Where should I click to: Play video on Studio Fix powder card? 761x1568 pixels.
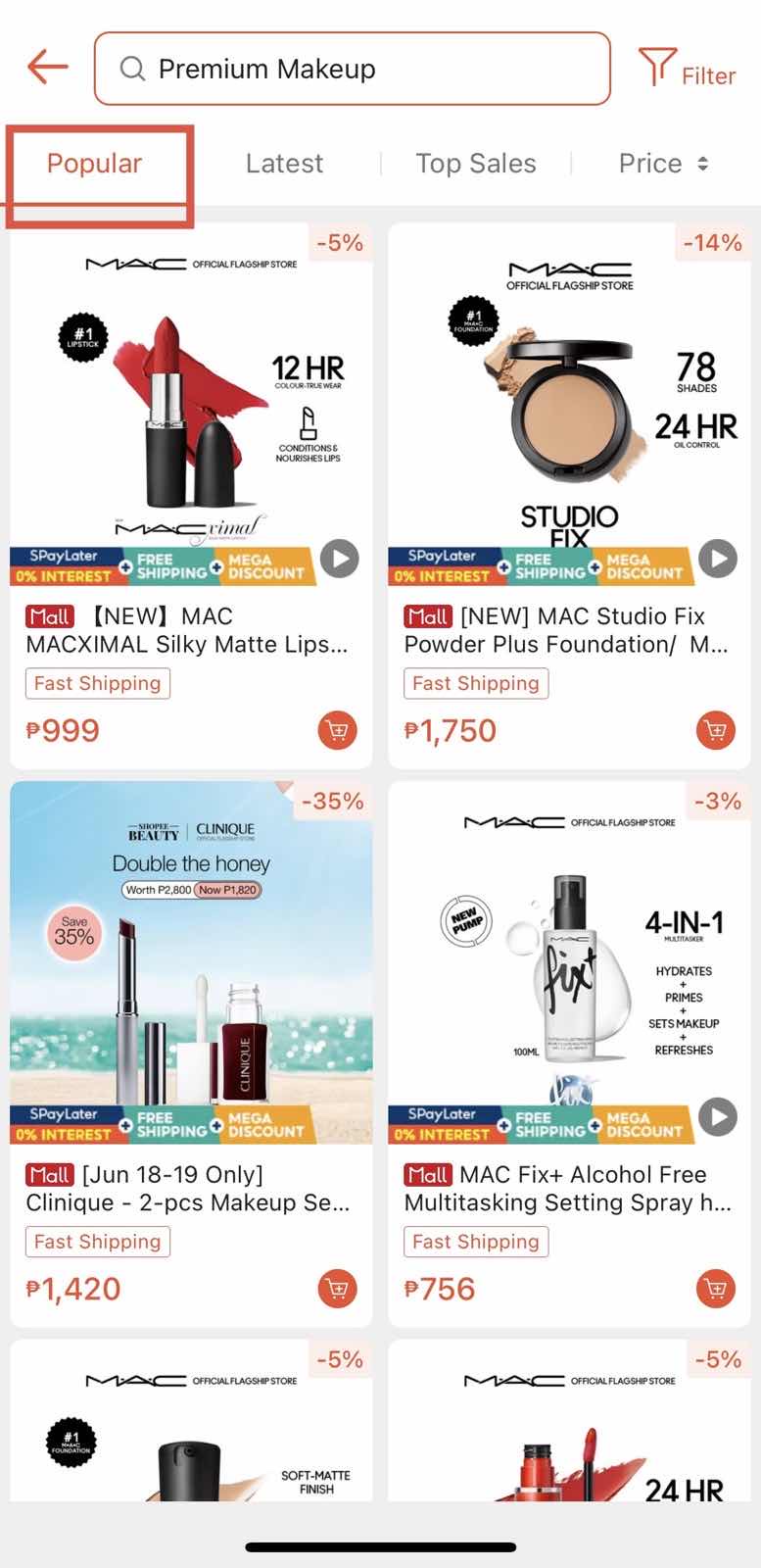(x=718, y=559)
